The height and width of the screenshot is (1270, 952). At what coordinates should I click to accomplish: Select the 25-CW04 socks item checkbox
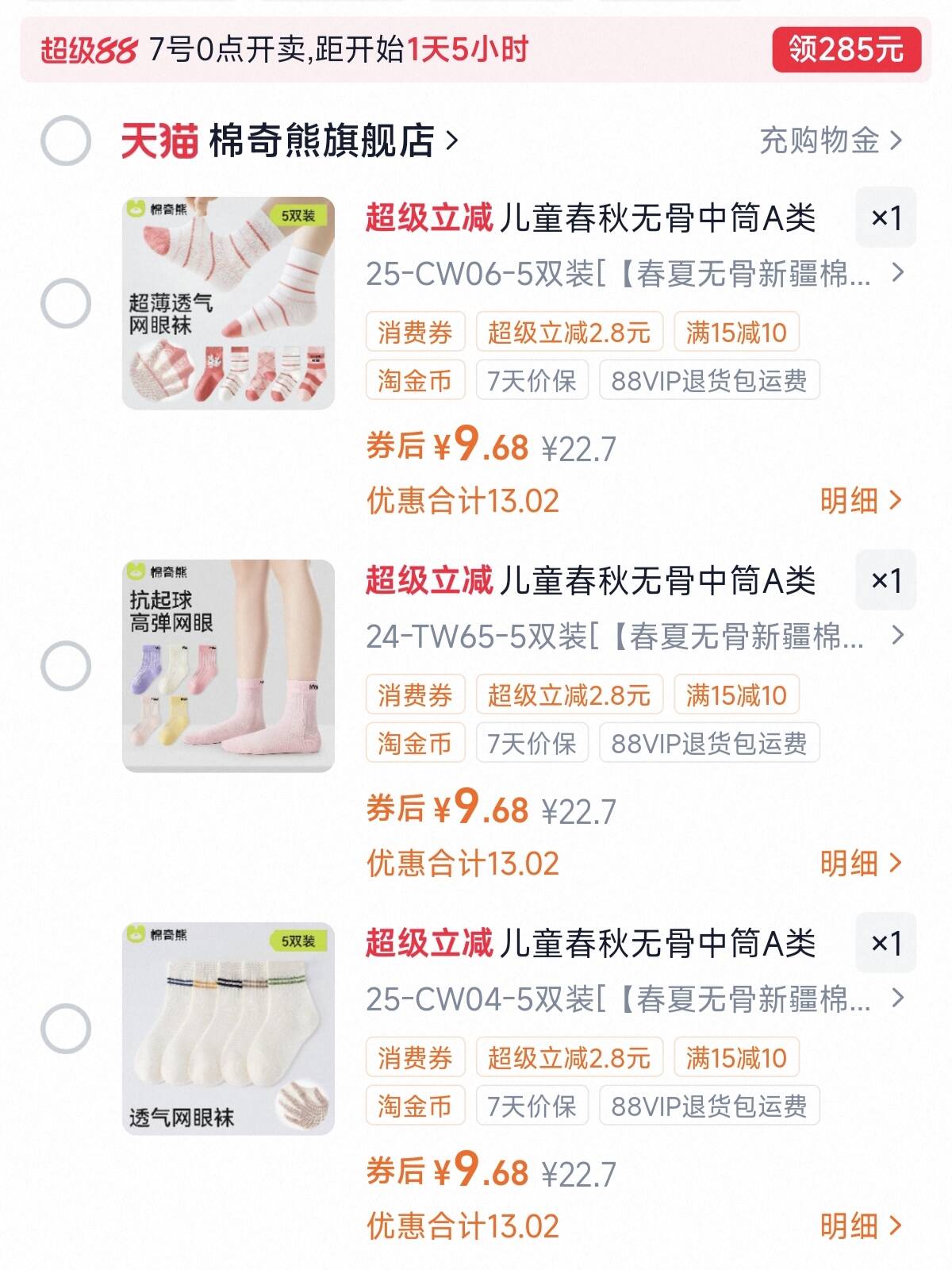66,1029
